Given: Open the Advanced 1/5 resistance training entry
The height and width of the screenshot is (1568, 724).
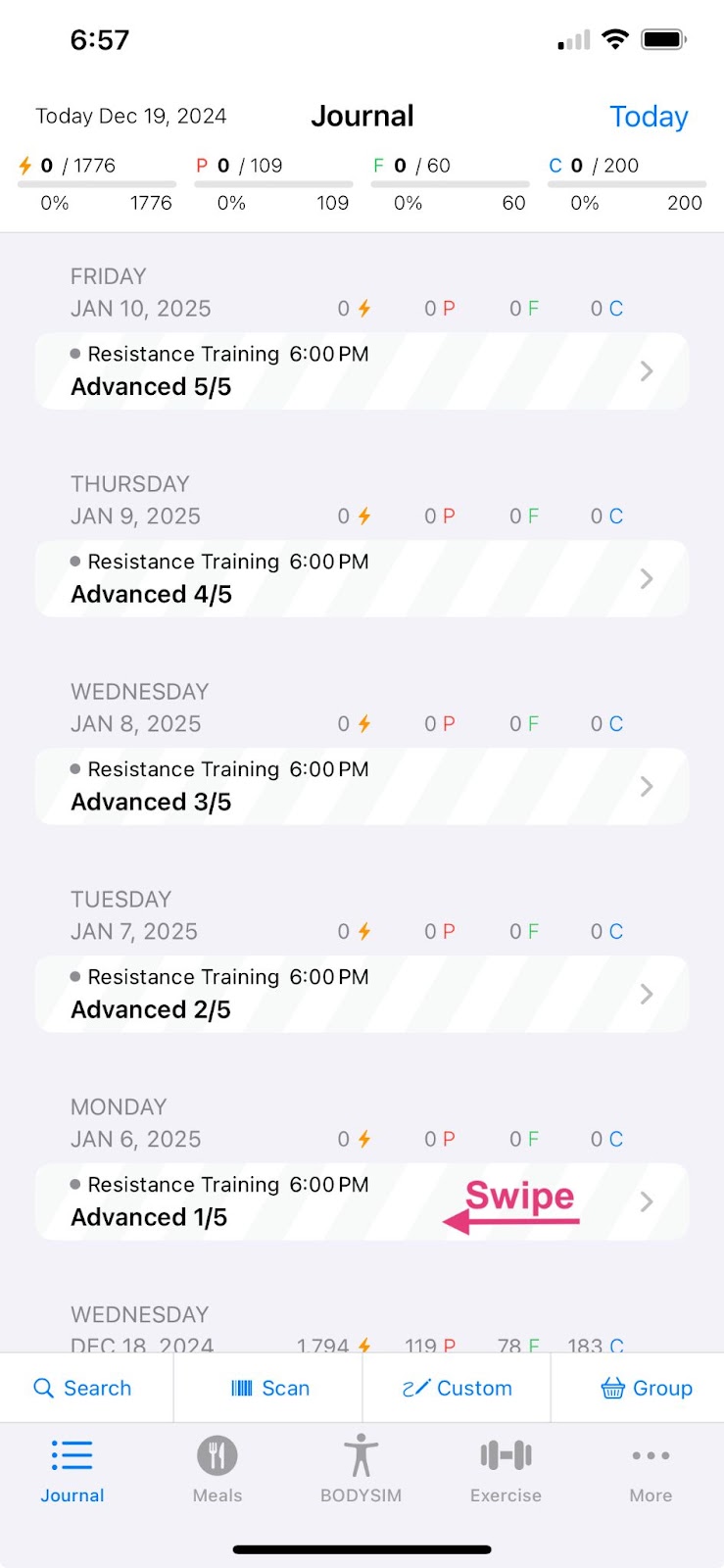Looking at the screenshot, I should click(x=362, y=1202).
